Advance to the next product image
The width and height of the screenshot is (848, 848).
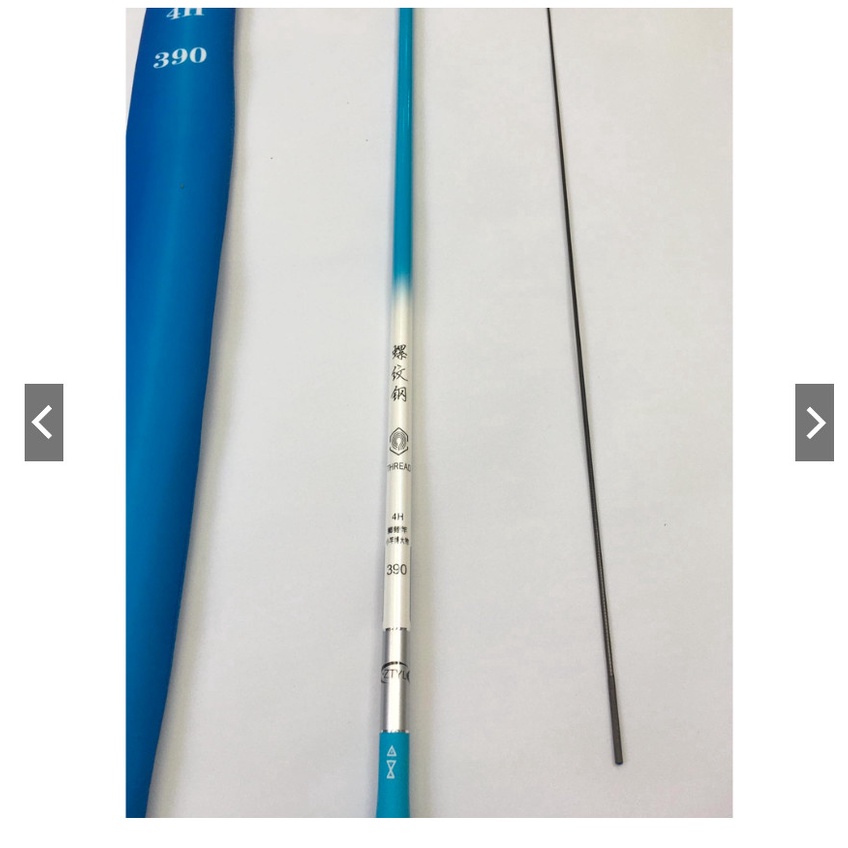pos(814,422)
